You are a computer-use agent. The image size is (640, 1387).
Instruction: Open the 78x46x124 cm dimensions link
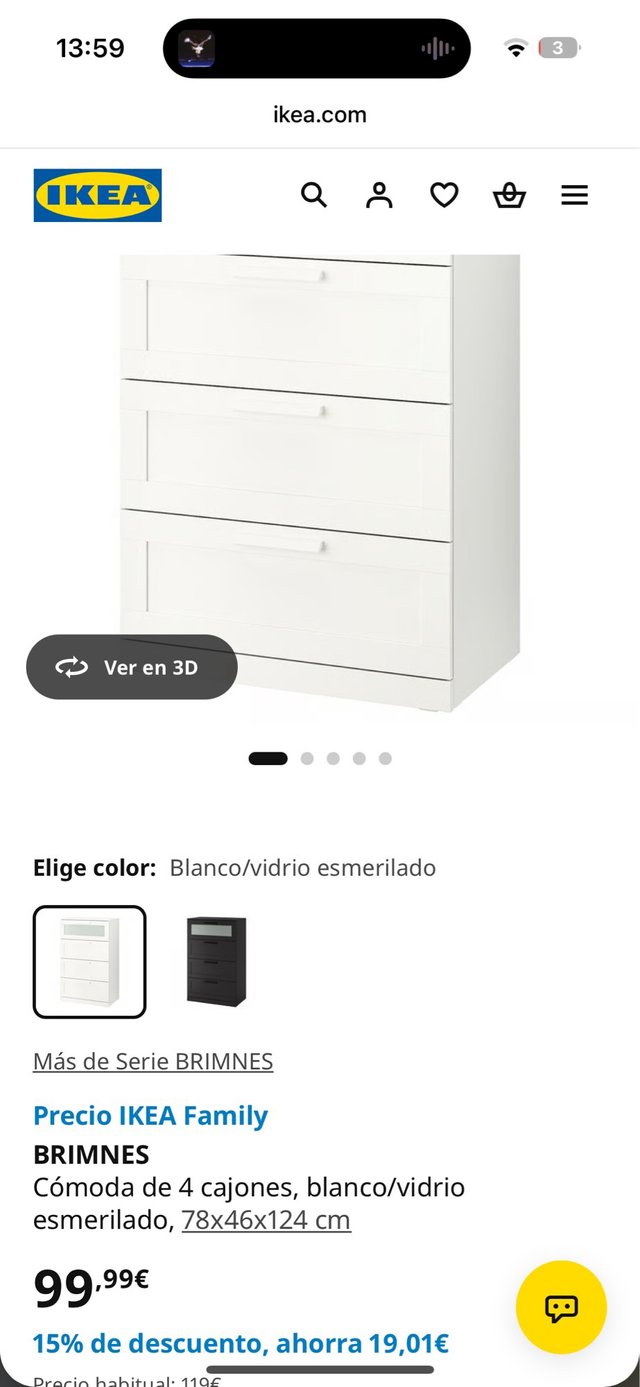point(266,1220)
